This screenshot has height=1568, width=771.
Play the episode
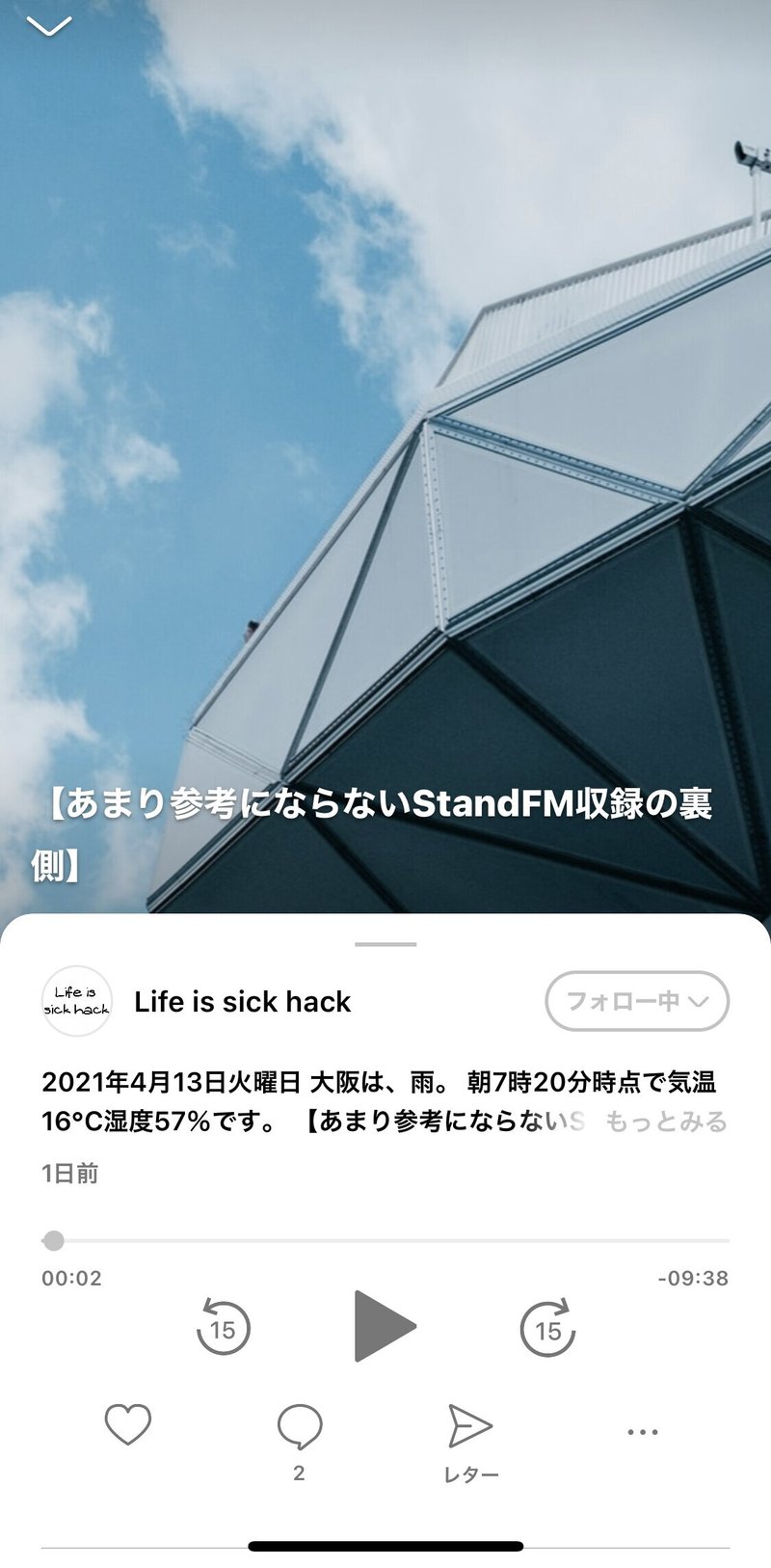385,1326
